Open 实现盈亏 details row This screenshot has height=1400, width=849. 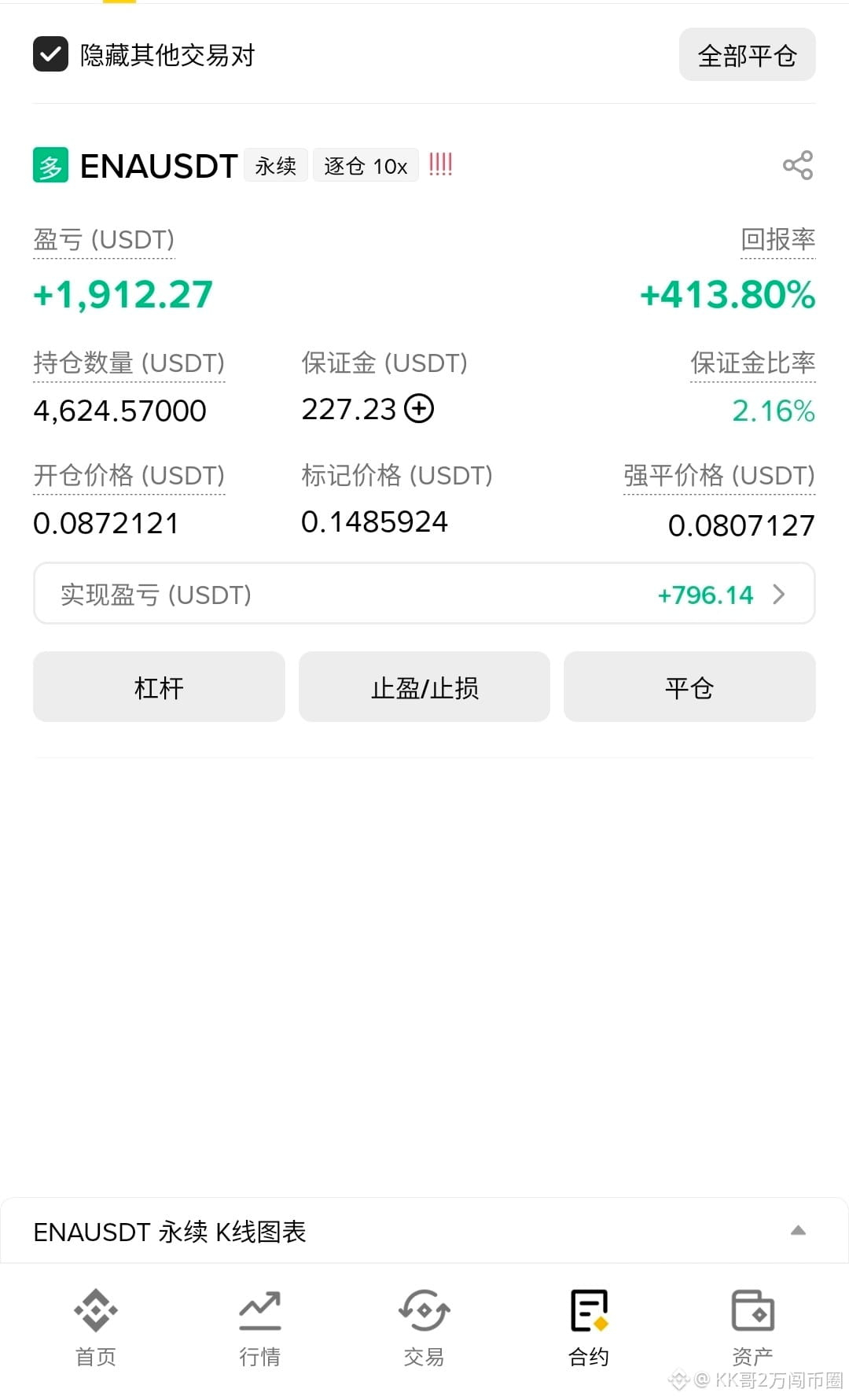(424, 594)
